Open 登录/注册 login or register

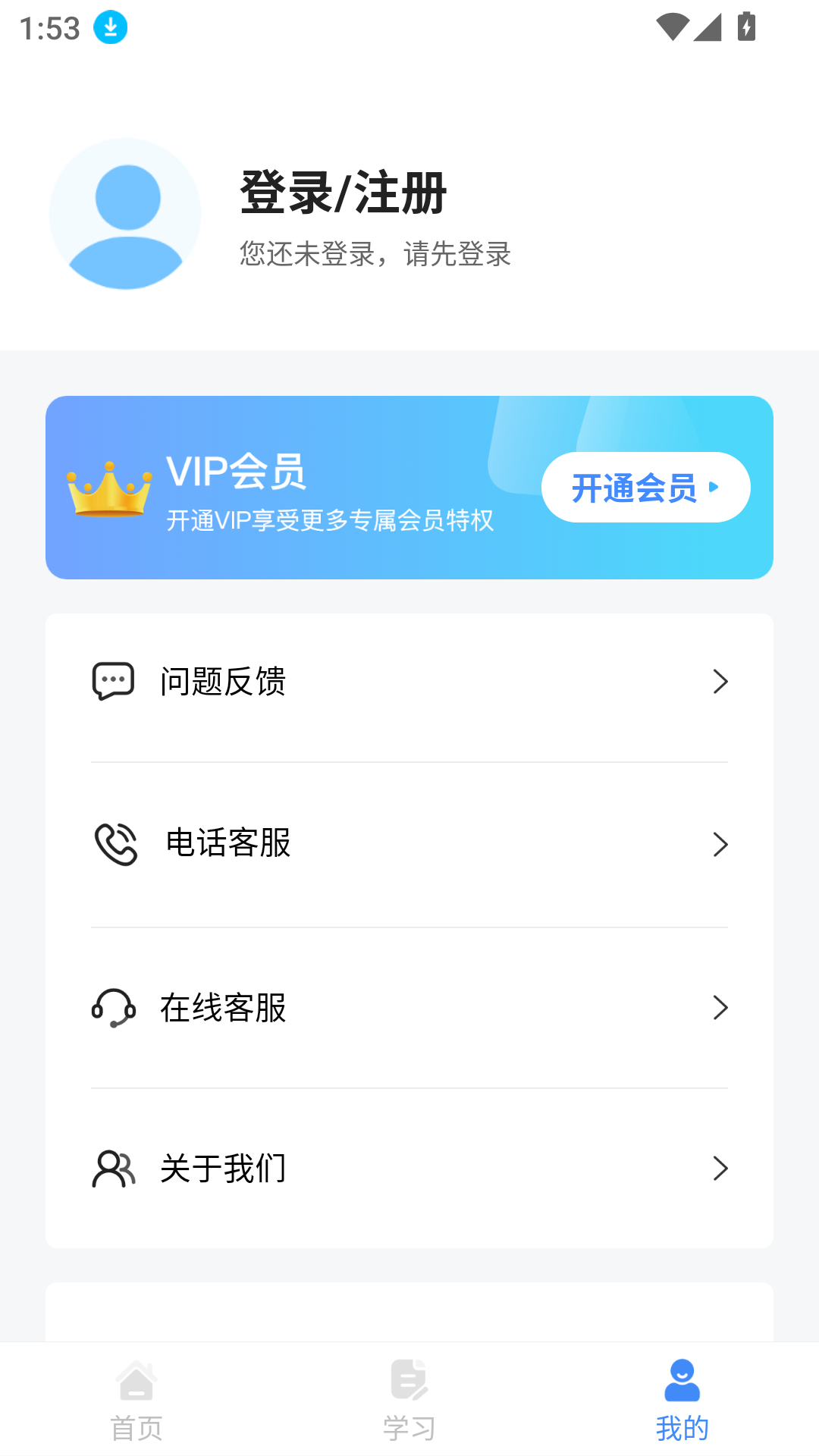pyautogui.click(x=344, y=193)
